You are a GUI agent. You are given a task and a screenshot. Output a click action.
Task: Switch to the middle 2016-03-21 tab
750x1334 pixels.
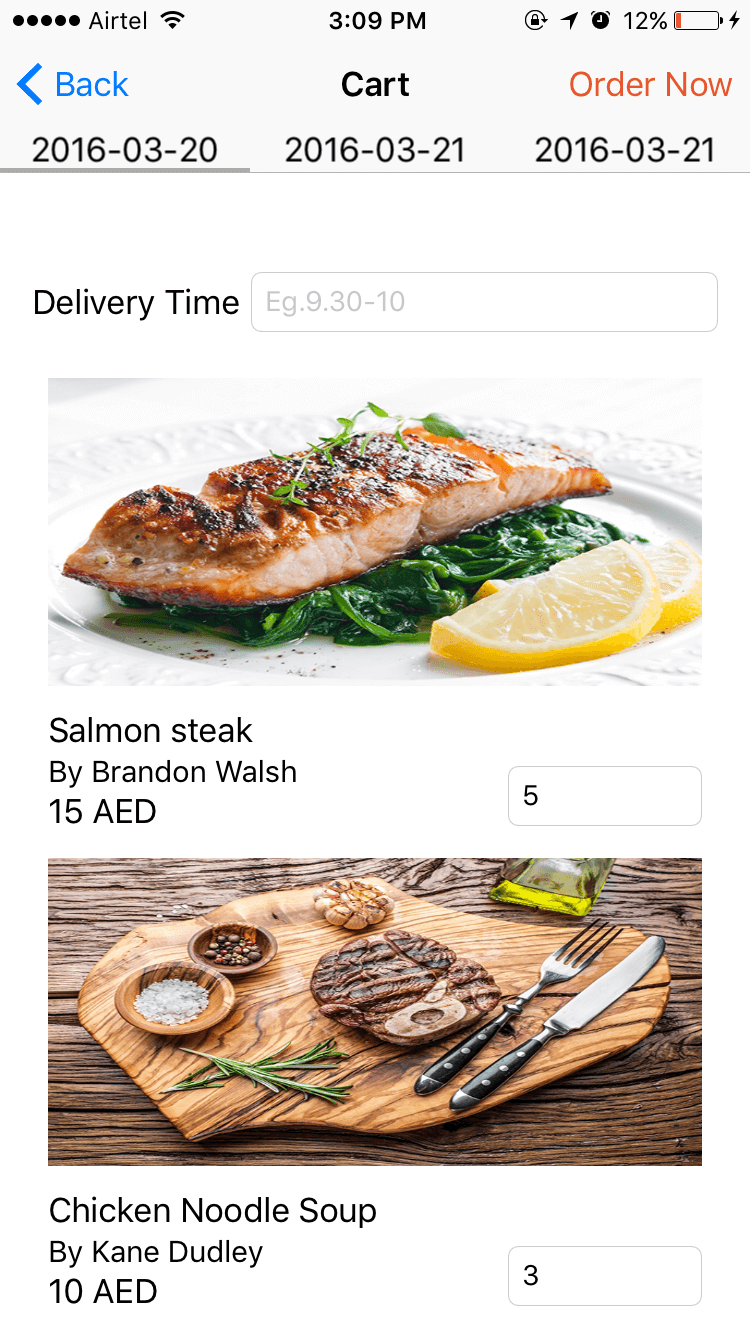(375, 150)
